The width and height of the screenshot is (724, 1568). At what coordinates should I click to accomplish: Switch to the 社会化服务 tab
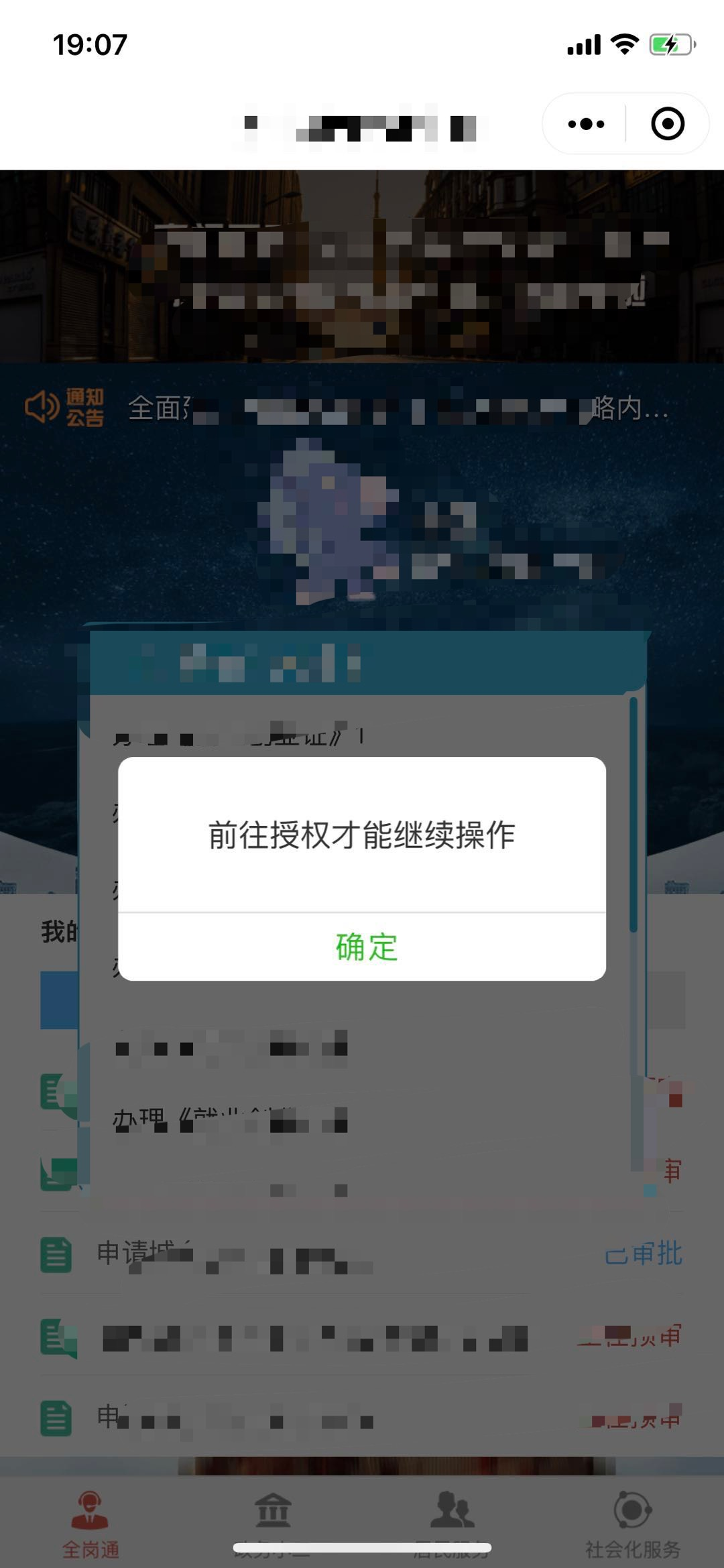tap(632, 1522)
